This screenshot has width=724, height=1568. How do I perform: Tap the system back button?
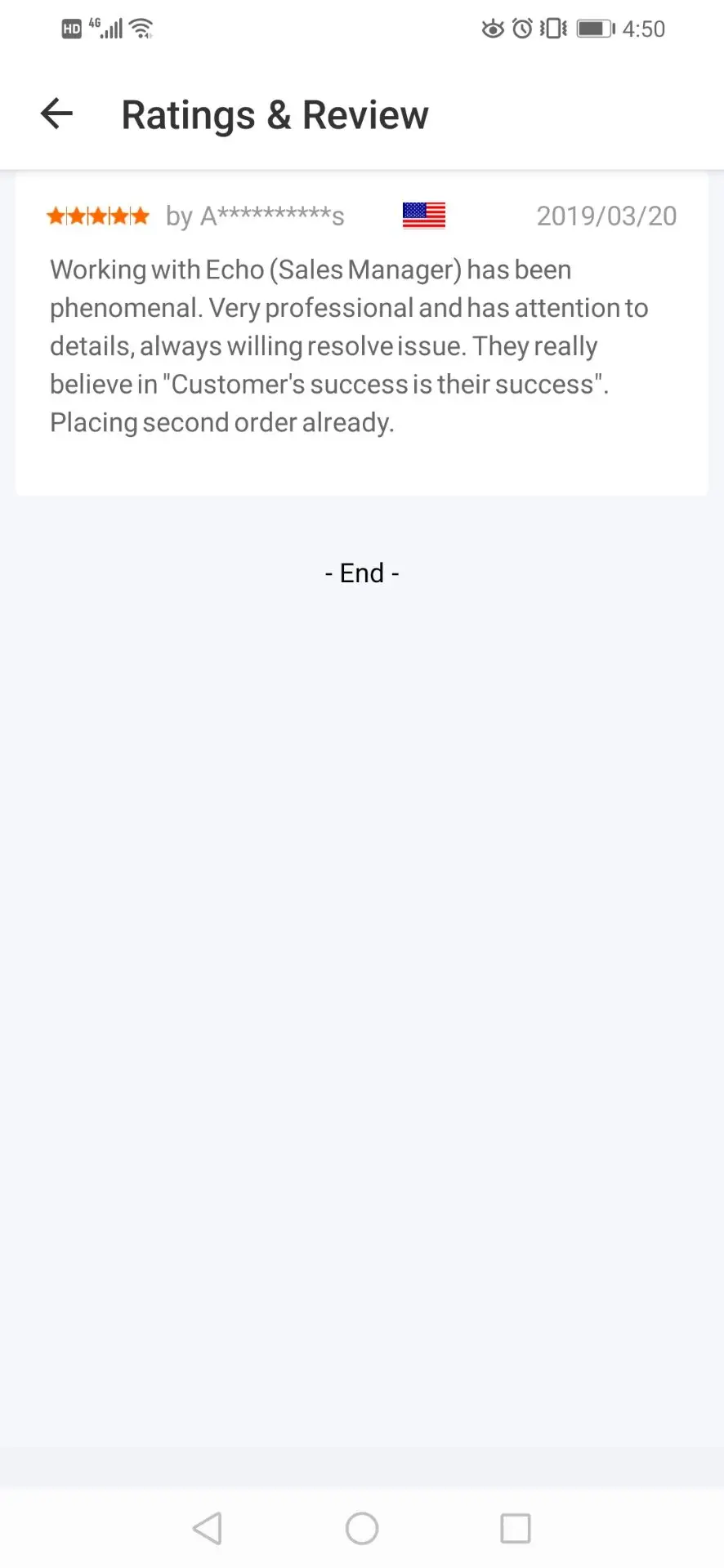click(208, 1528)
